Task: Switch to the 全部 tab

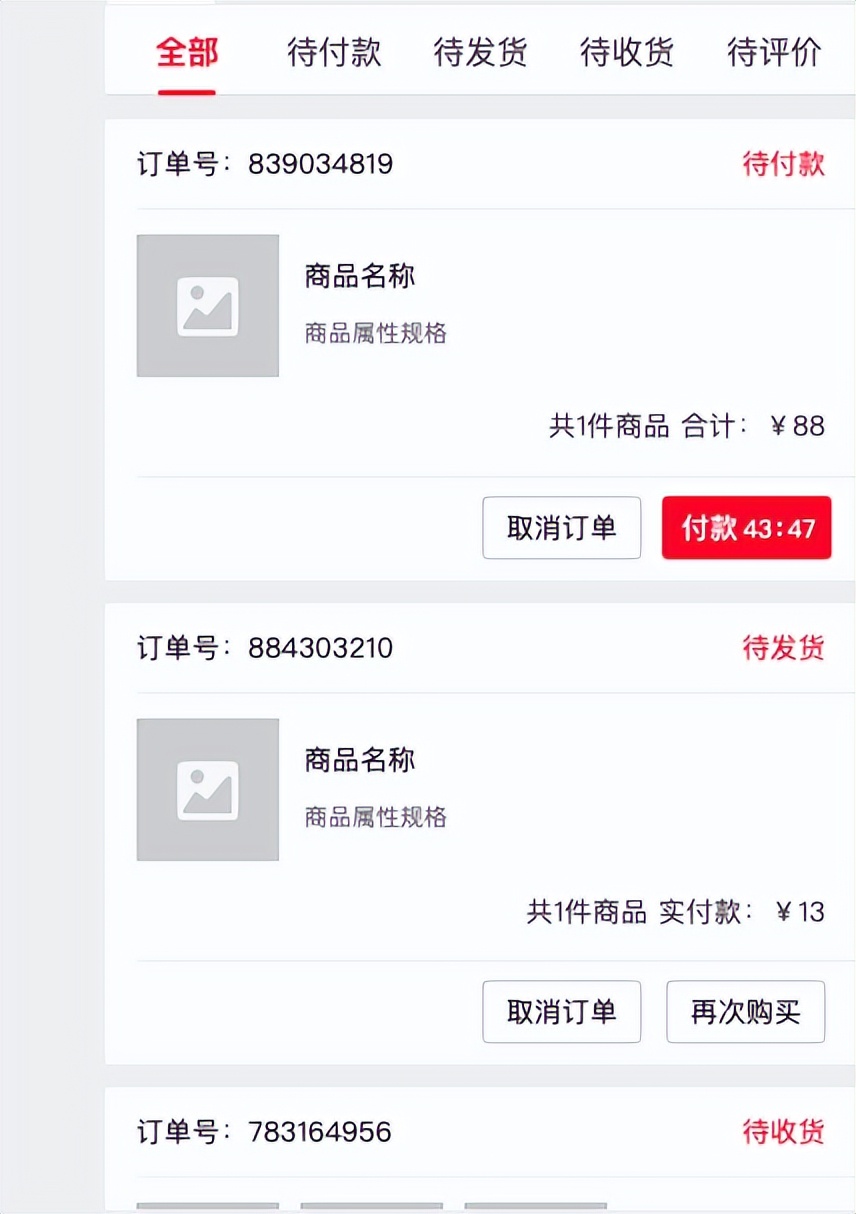Action: 186,55
